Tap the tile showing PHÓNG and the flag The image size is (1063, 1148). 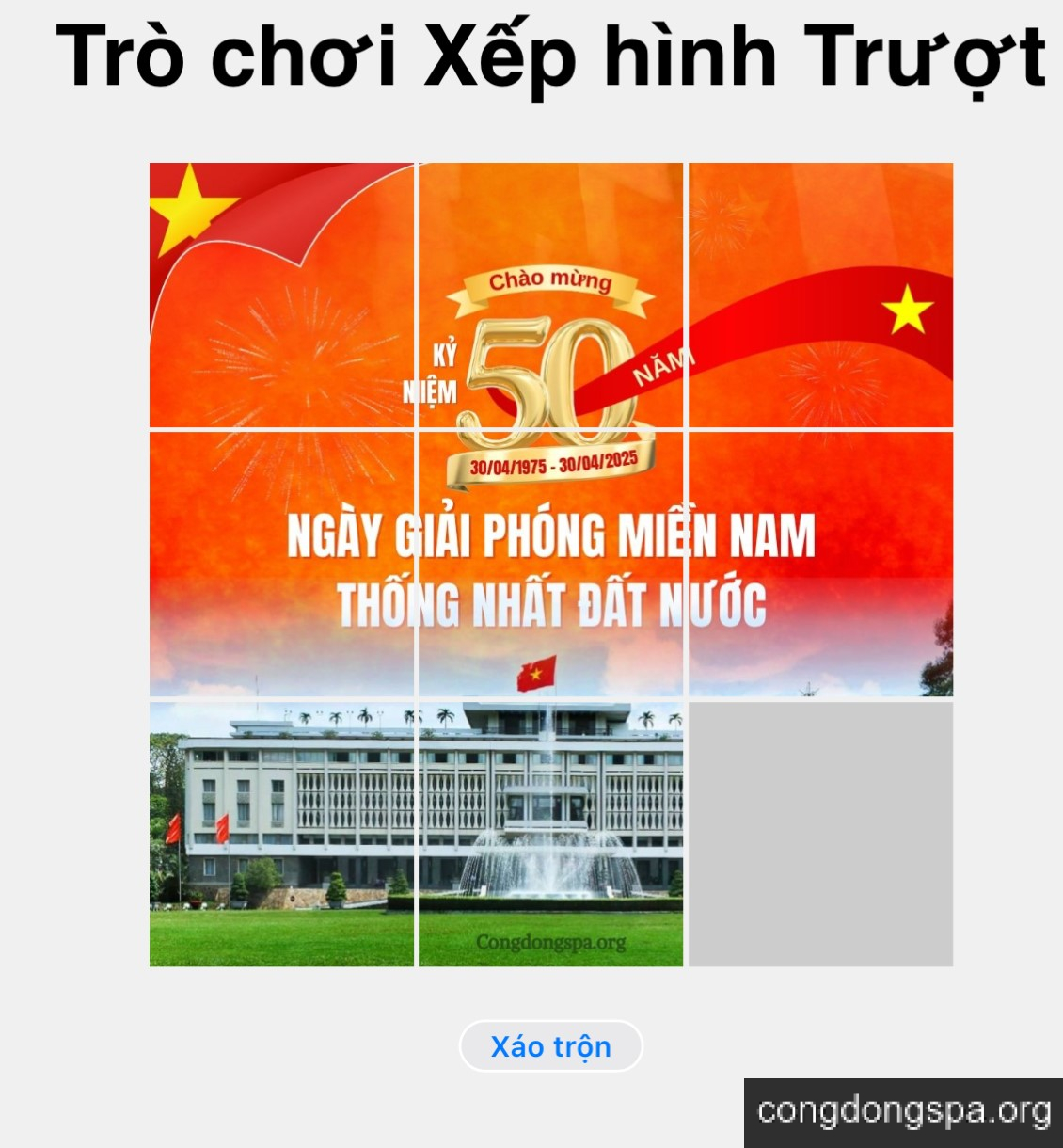coord(550,565)
